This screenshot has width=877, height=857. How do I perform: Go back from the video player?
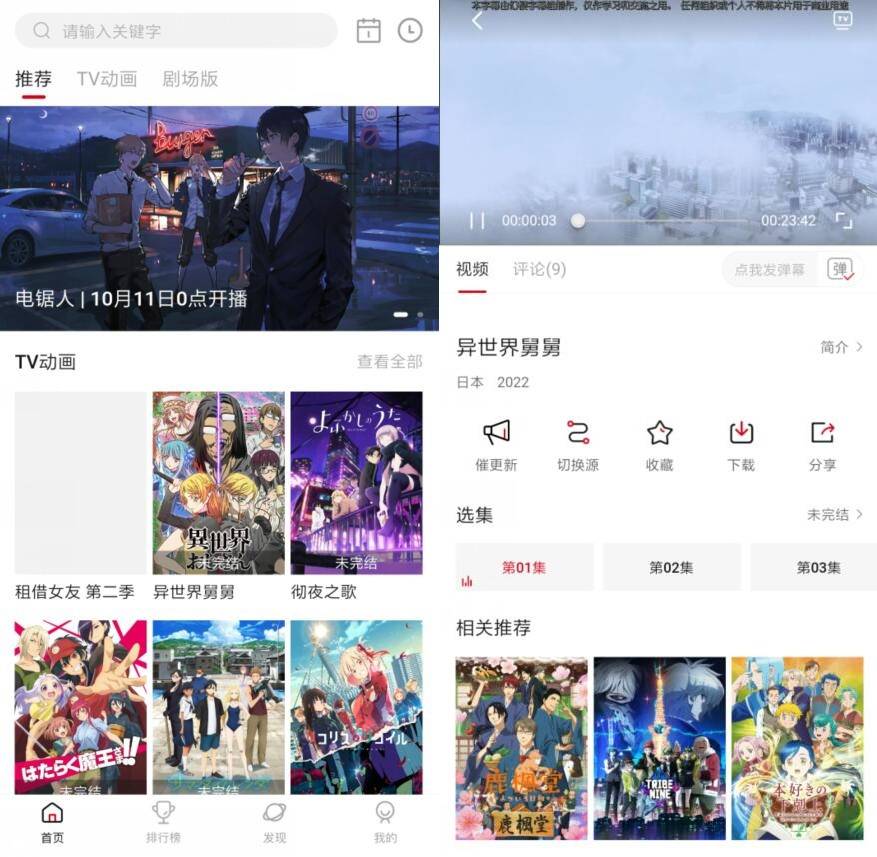pyautogui.click(x=477, y=21)
